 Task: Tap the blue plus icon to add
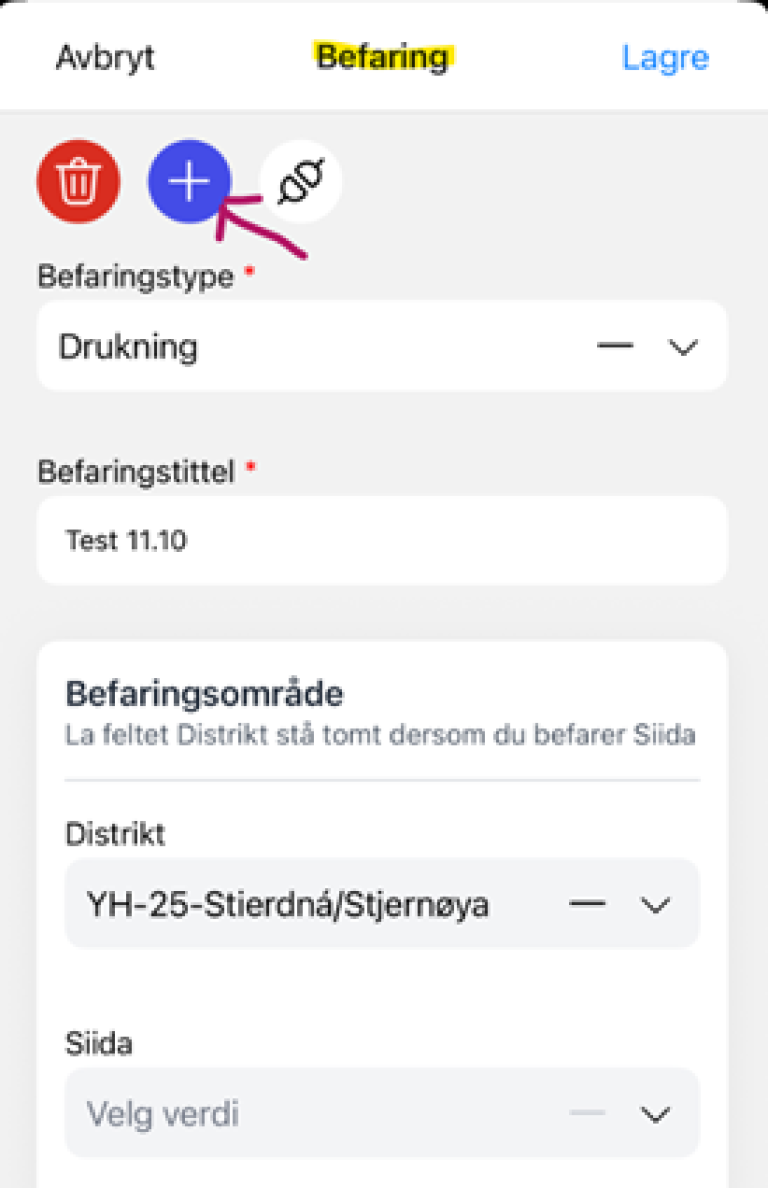pos(189,181)
